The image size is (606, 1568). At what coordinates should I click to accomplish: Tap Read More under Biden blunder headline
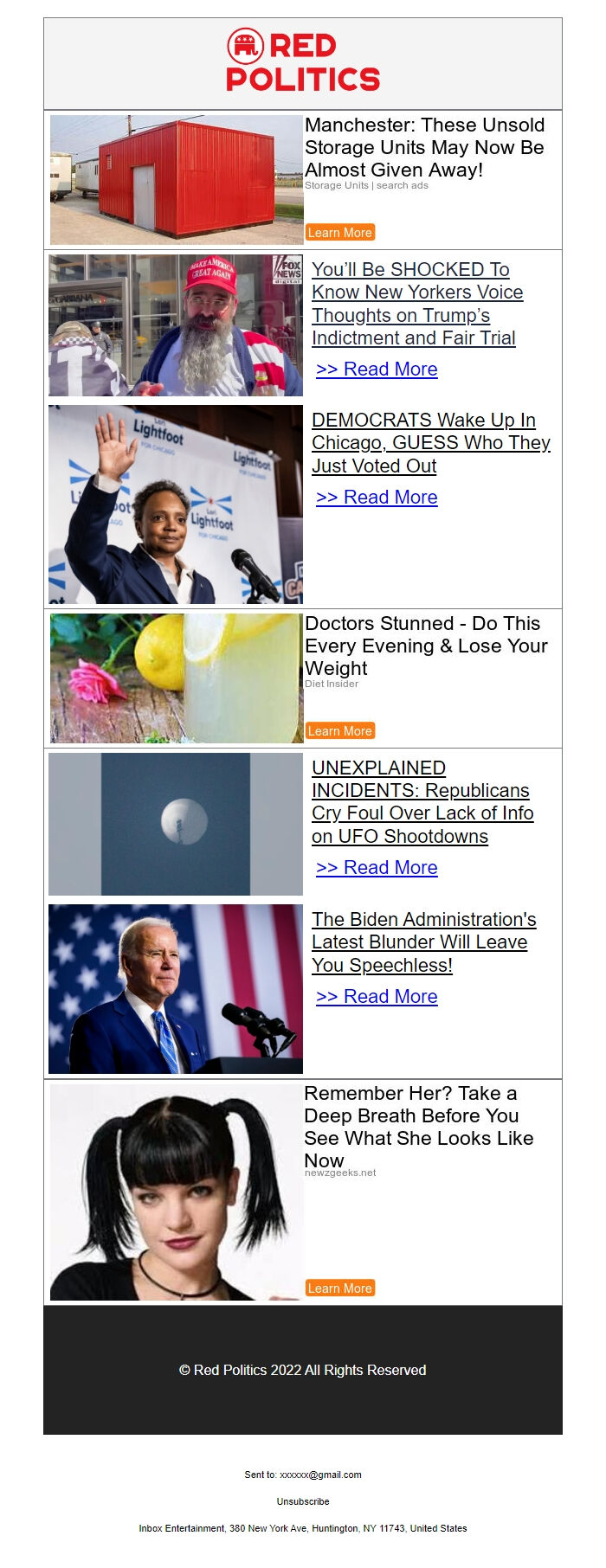click(x=377, y=997)
